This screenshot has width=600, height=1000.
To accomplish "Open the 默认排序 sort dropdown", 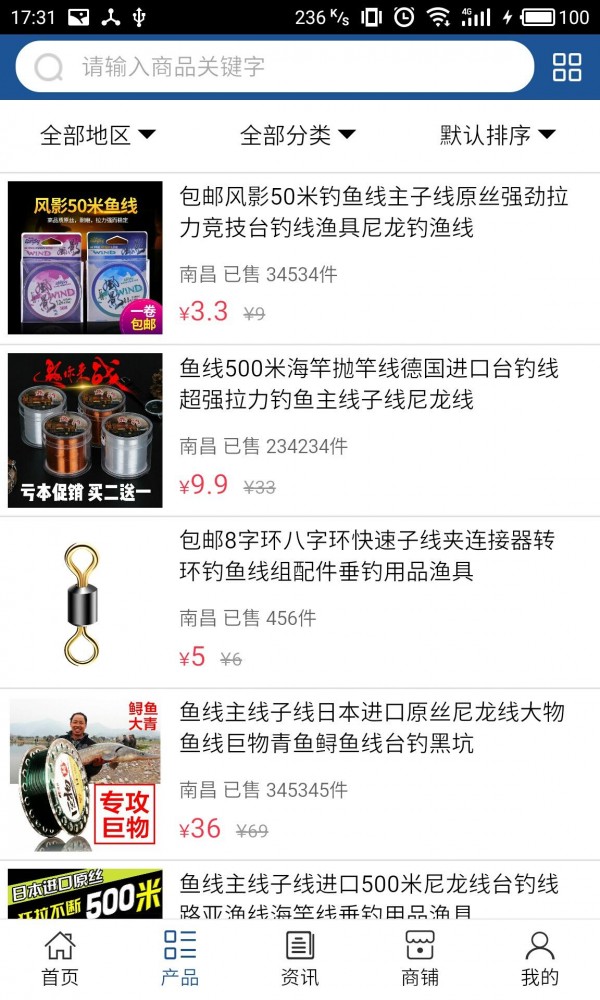I will point(498,135).
